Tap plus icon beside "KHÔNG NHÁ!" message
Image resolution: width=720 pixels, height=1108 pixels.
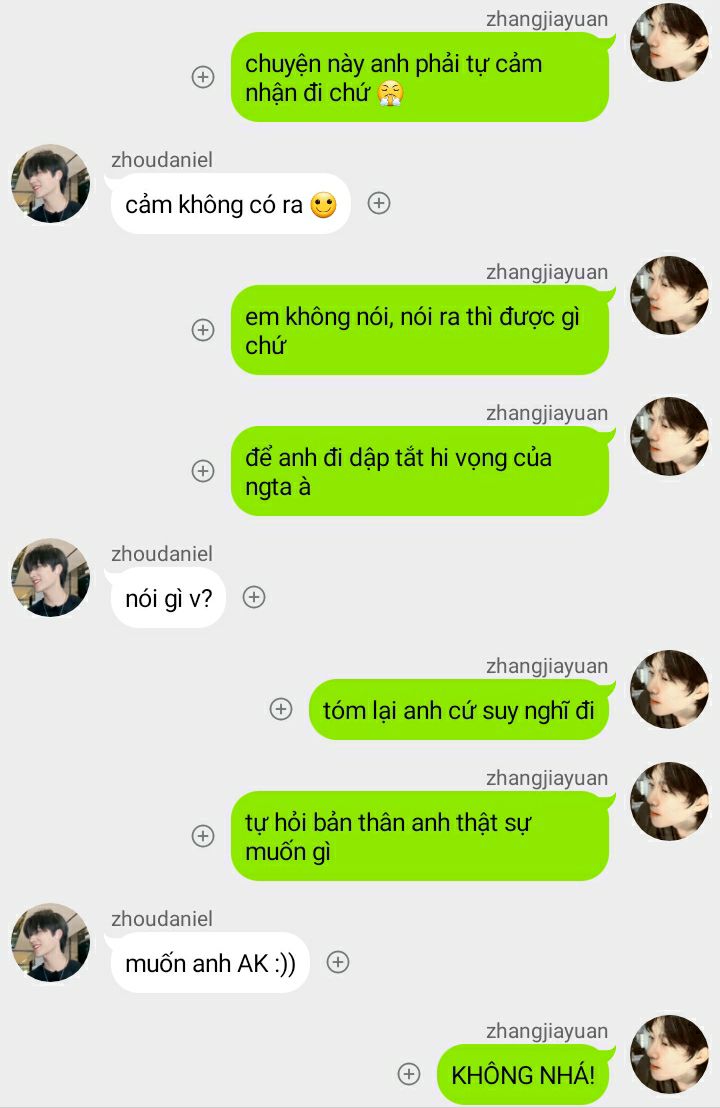click(x=409, y=1074)
